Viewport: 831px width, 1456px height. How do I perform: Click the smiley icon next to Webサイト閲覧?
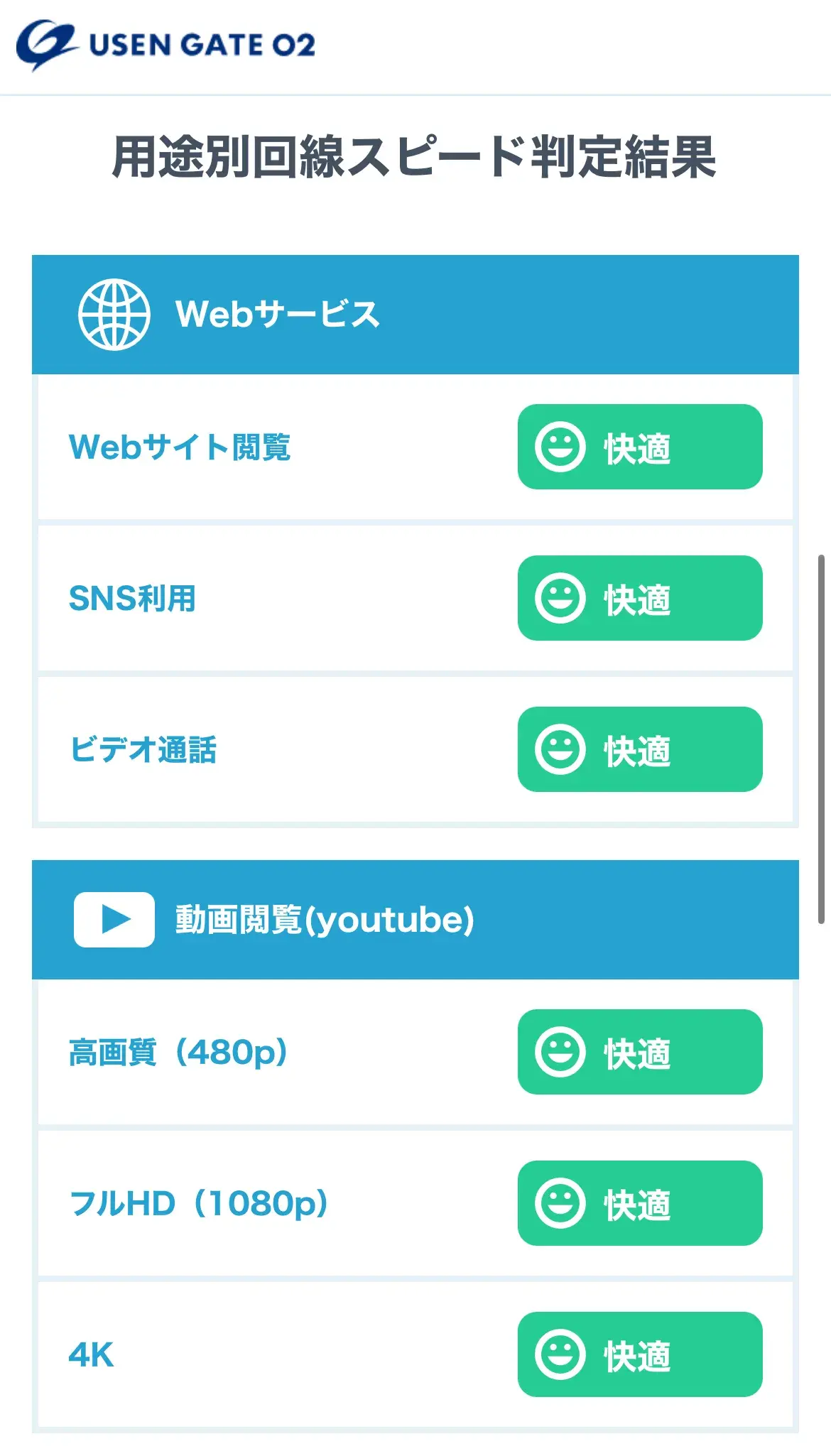point(561,448)
